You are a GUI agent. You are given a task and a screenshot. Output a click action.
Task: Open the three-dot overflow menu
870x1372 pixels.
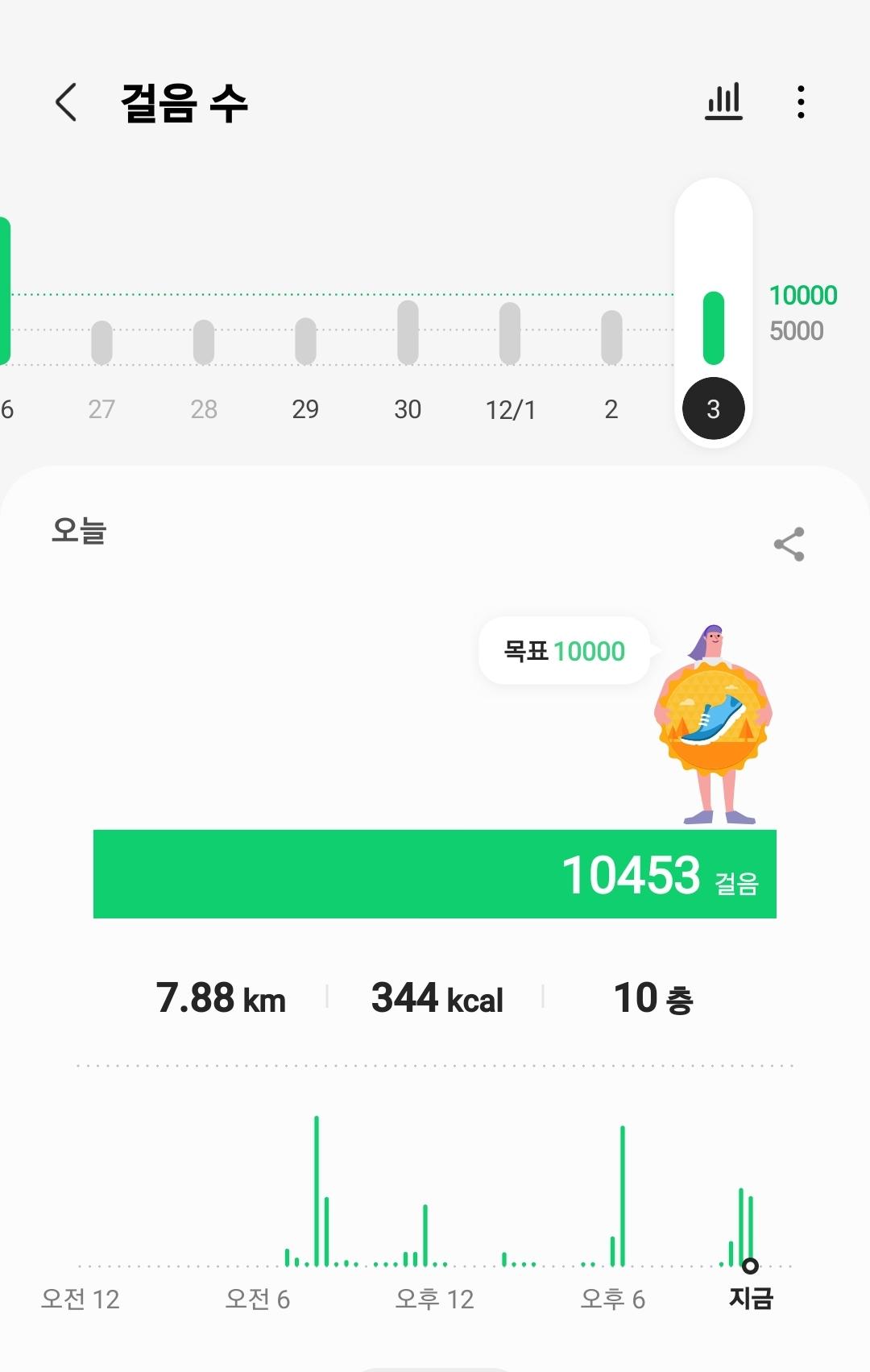[800, 102]
